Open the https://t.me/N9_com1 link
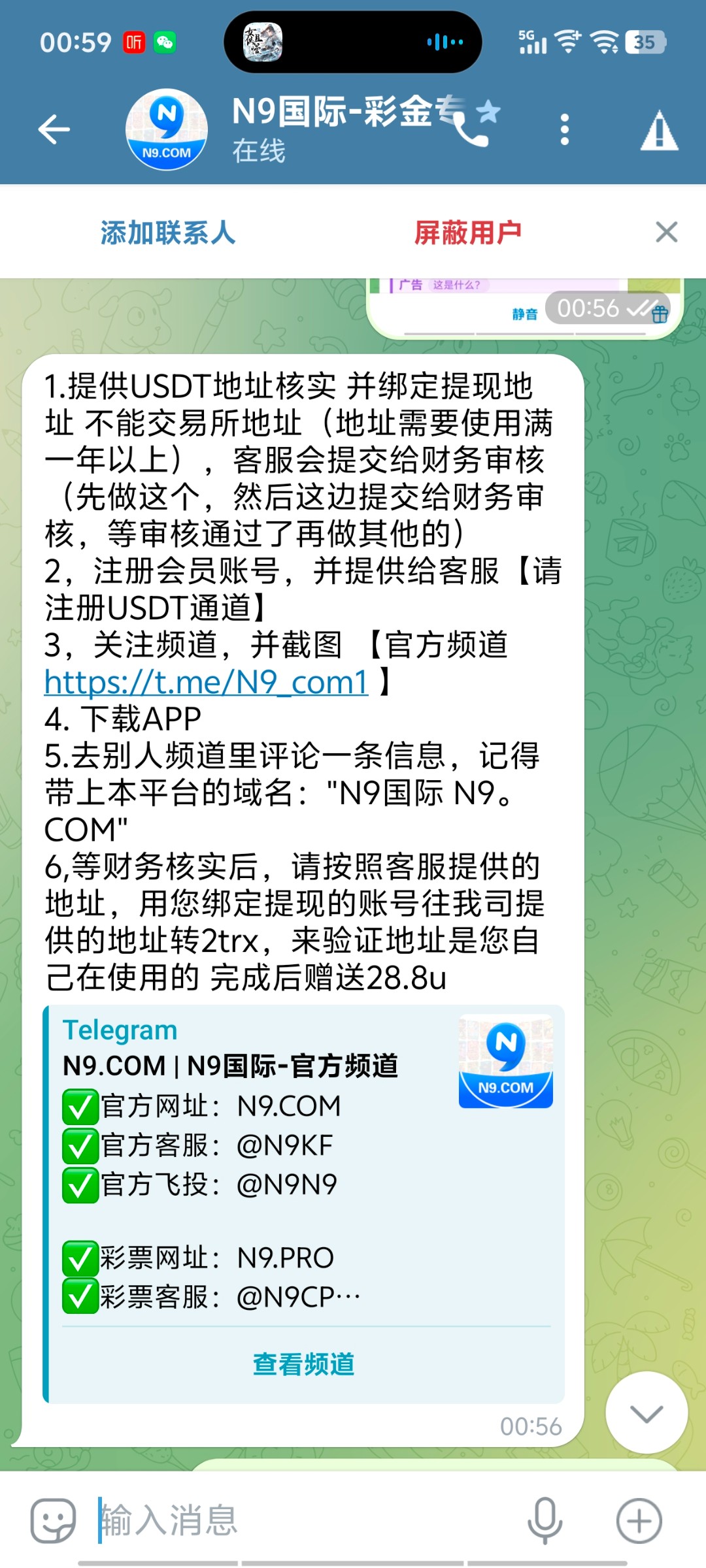Viewport: 706px width, 1568px height. click(207, 682)
